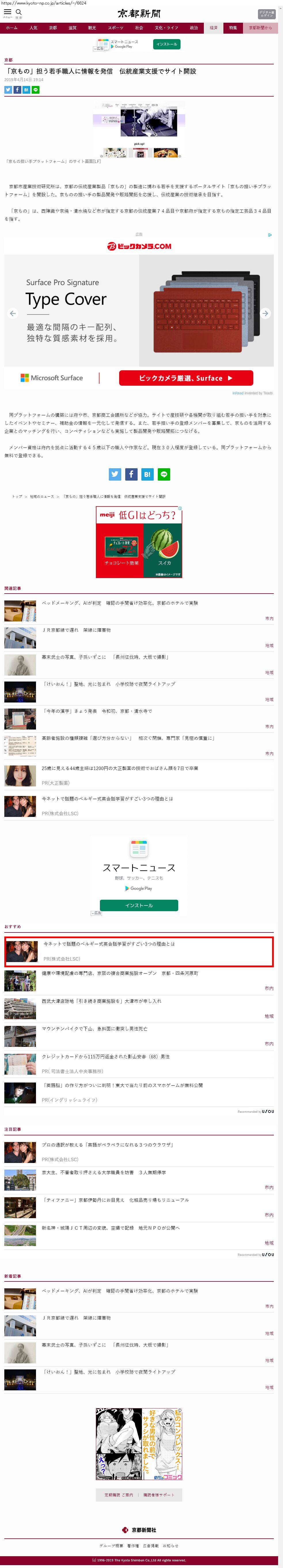Open the related article ベッドメーキング、AIが判定
This screenshot has height=1568, width=283.
[119, 603]
